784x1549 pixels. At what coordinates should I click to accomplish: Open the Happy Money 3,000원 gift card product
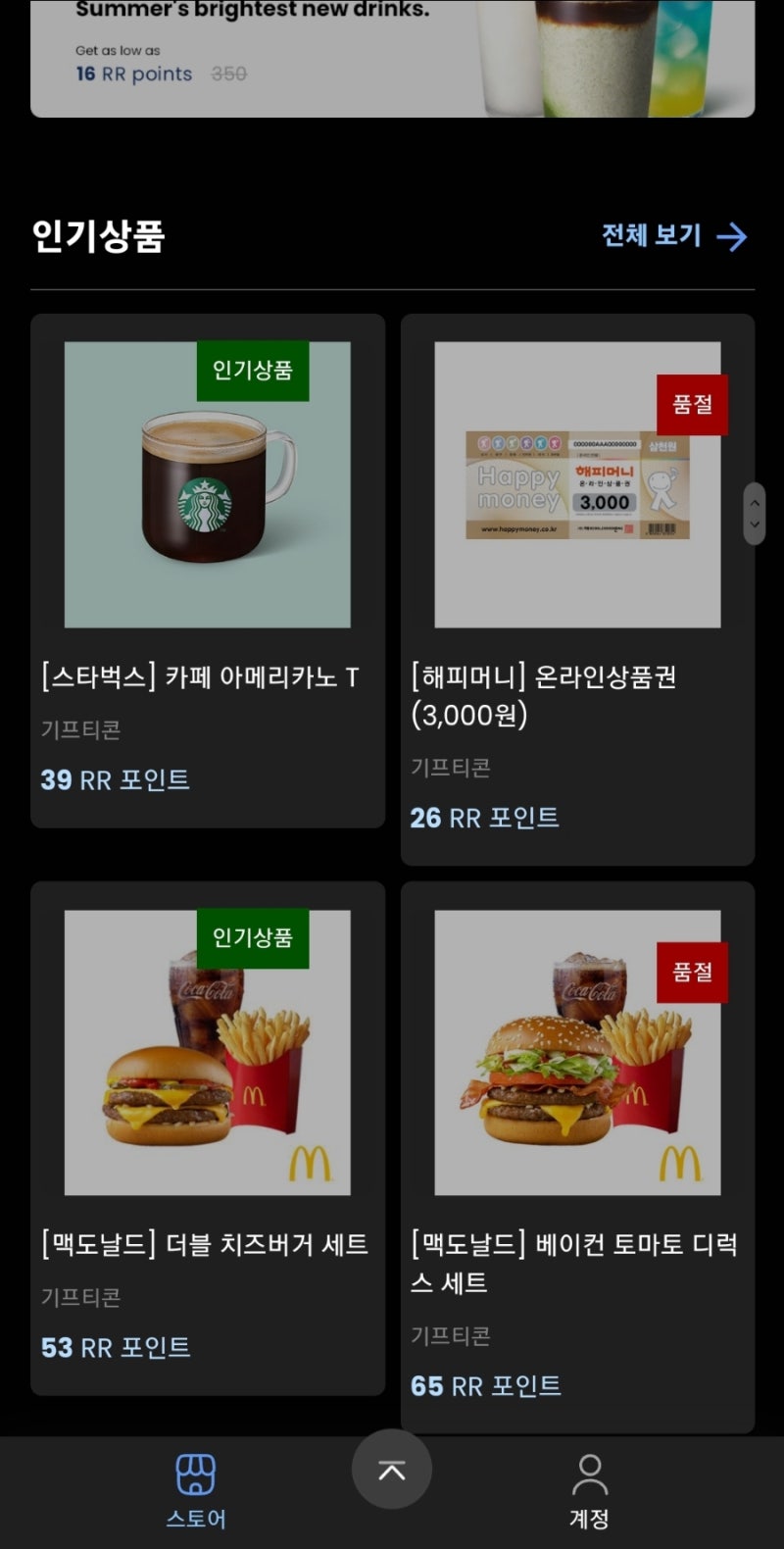[576, 588]
